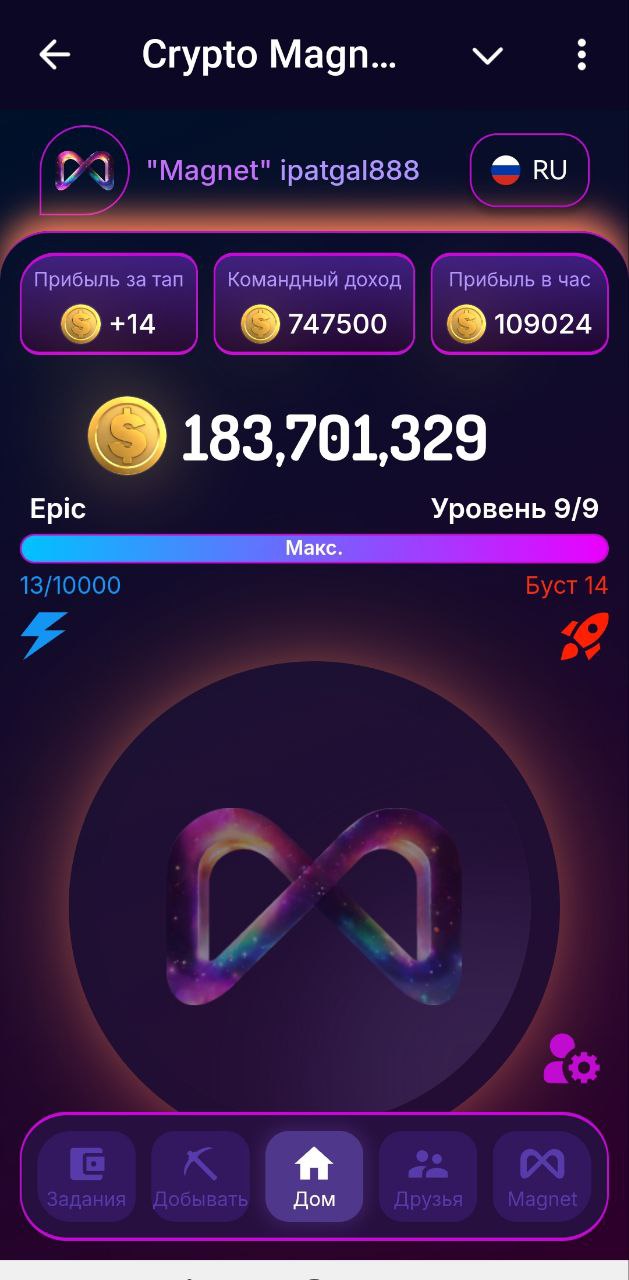Switch to the Задания tab
The height and width of the screenshot is (1280, 629).
point(86,1176)
